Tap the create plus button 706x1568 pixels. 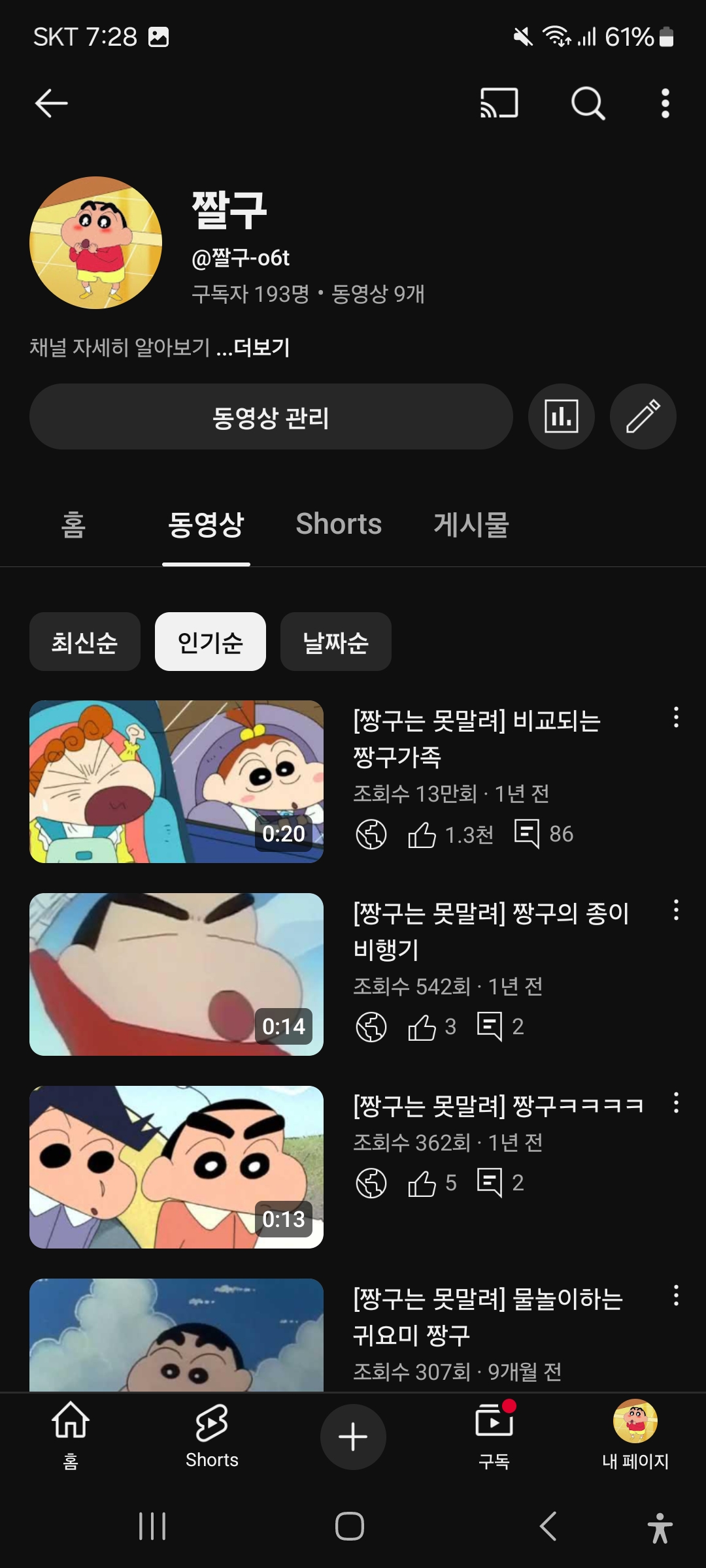[x=353, y=1437]
